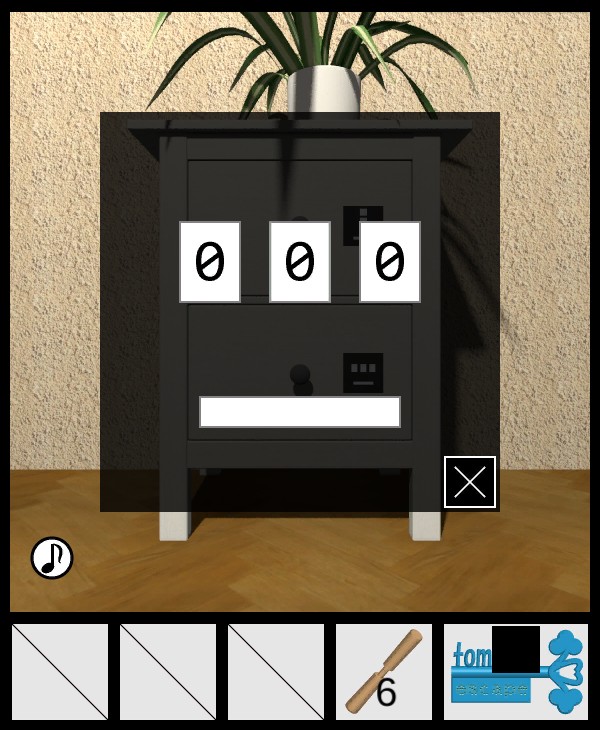Open the tom banner link

click(x=516, y=672)
